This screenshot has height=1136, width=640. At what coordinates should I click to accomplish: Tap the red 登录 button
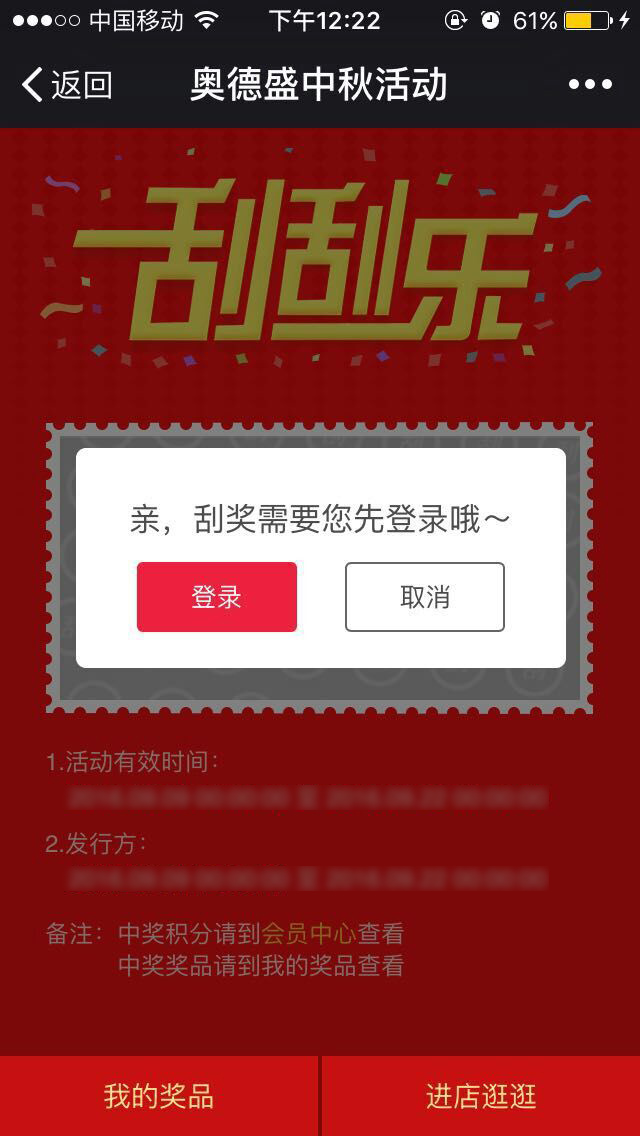click(217, 597)
